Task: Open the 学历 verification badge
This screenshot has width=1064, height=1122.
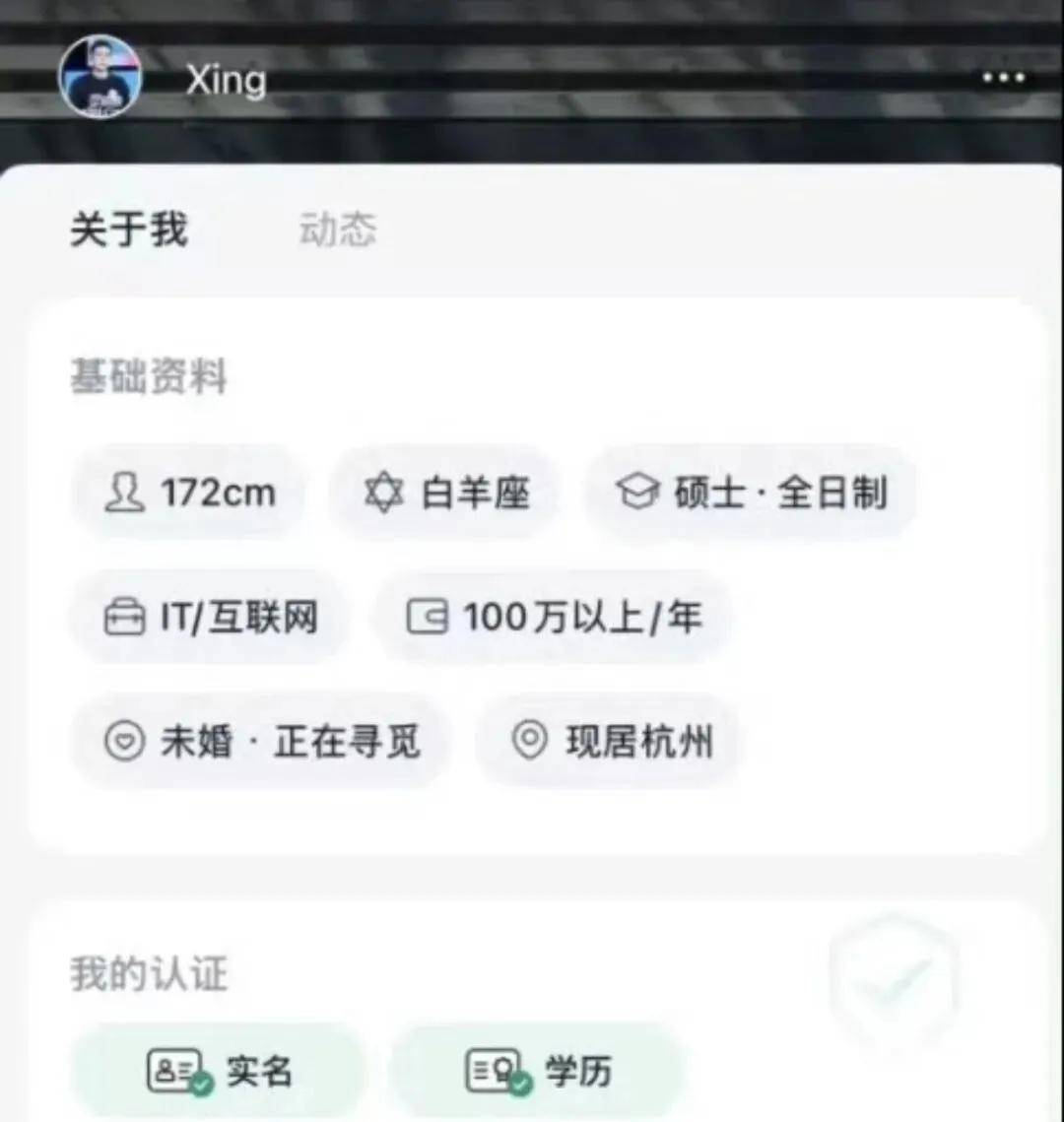Action: 538,1072
